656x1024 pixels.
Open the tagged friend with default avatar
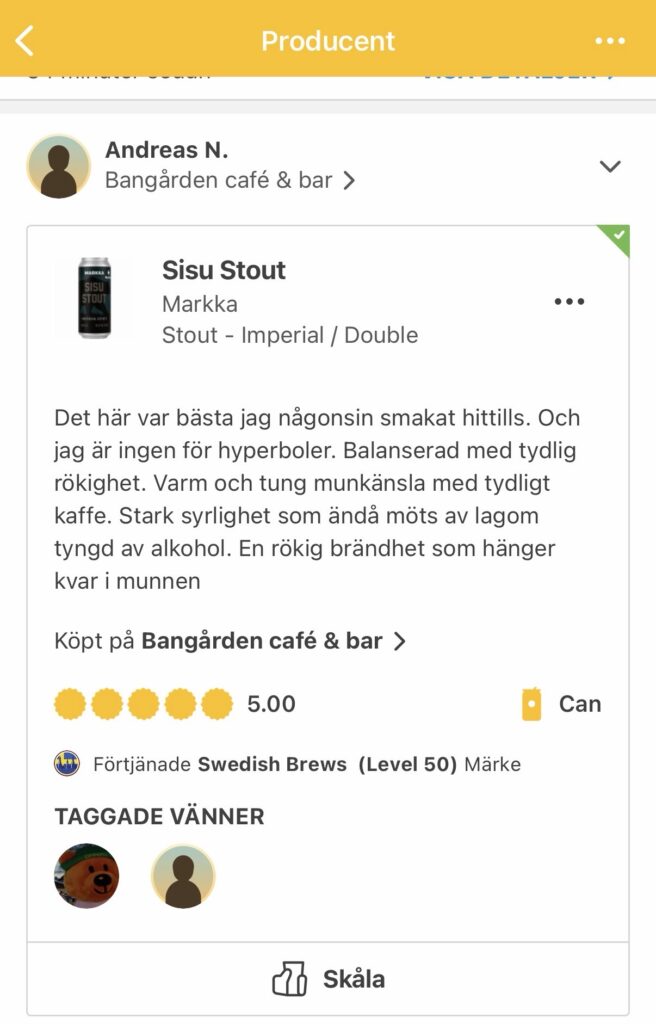point(183,876)
